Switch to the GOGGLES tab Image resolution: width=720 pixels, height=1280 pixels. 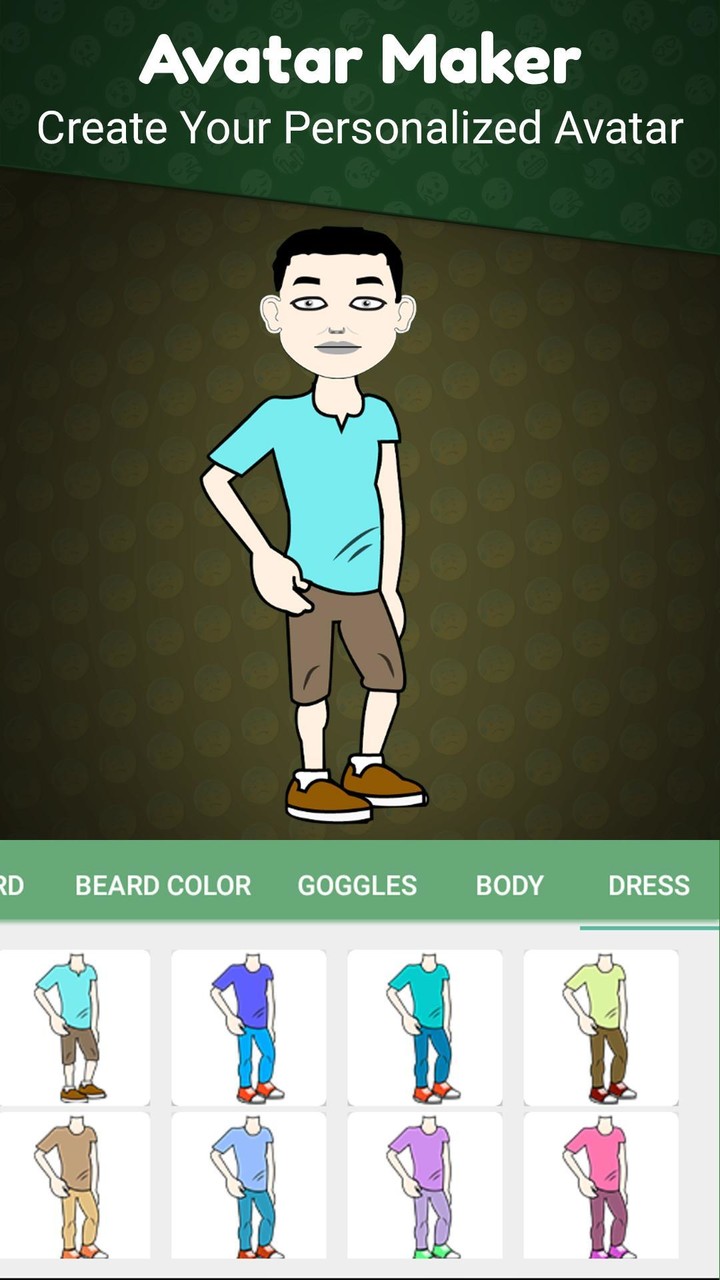coord(357,885)
